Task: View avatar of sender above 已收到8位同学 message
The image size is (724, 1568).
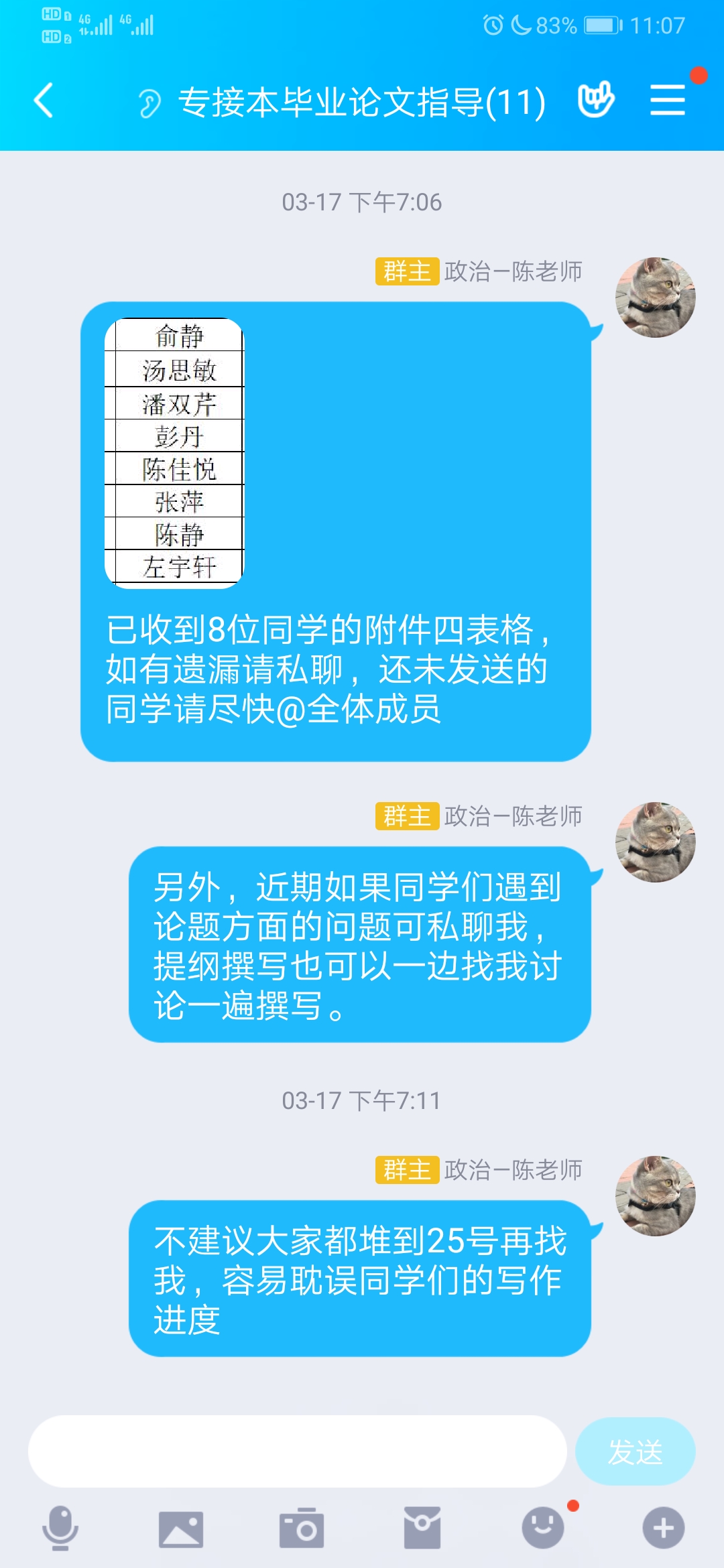Action: click(655, 298)
